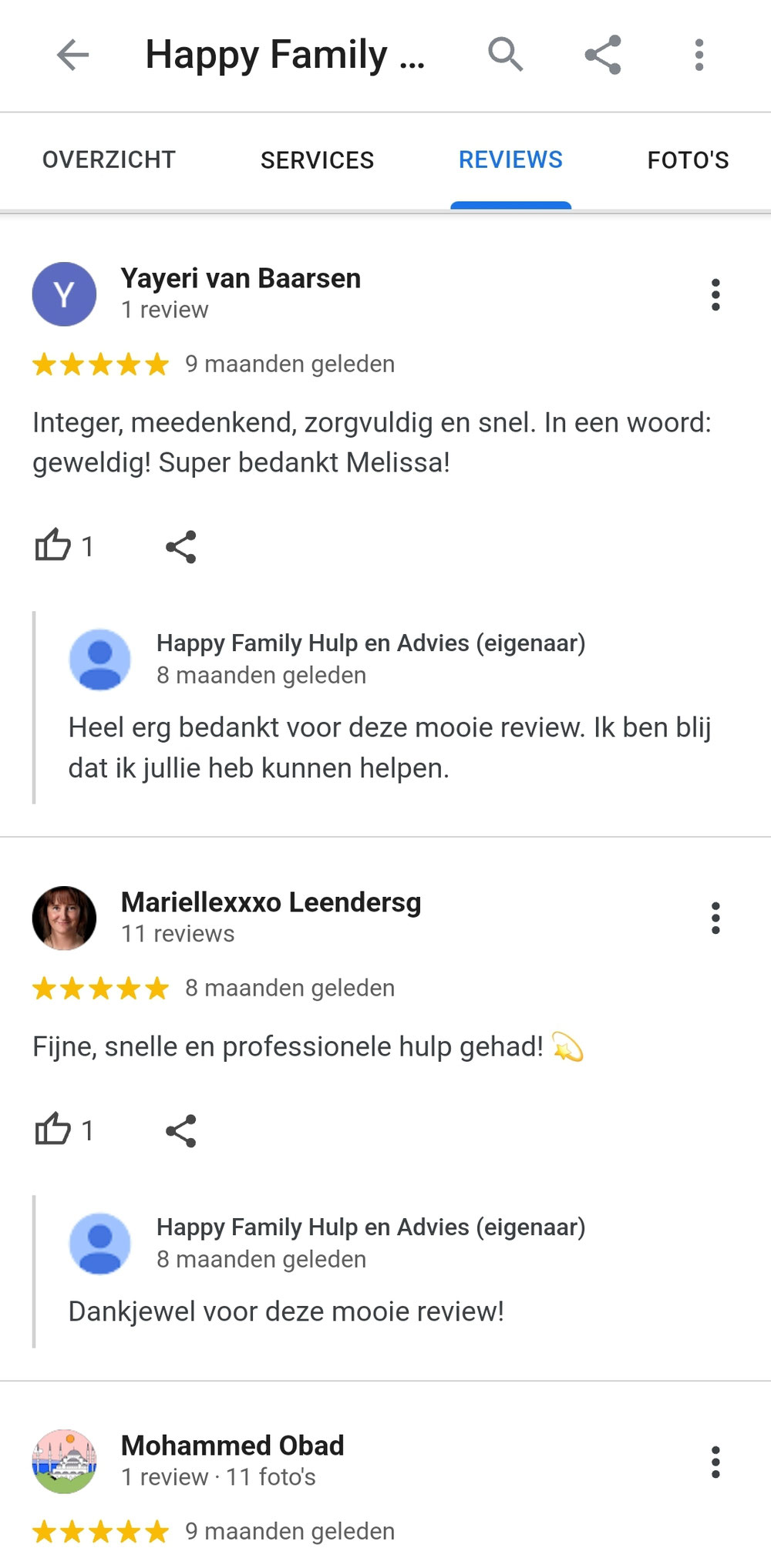771x1568 pixels.
Task: View Mariellexxxo Leendersg's profile
Action: pos(271,902)
